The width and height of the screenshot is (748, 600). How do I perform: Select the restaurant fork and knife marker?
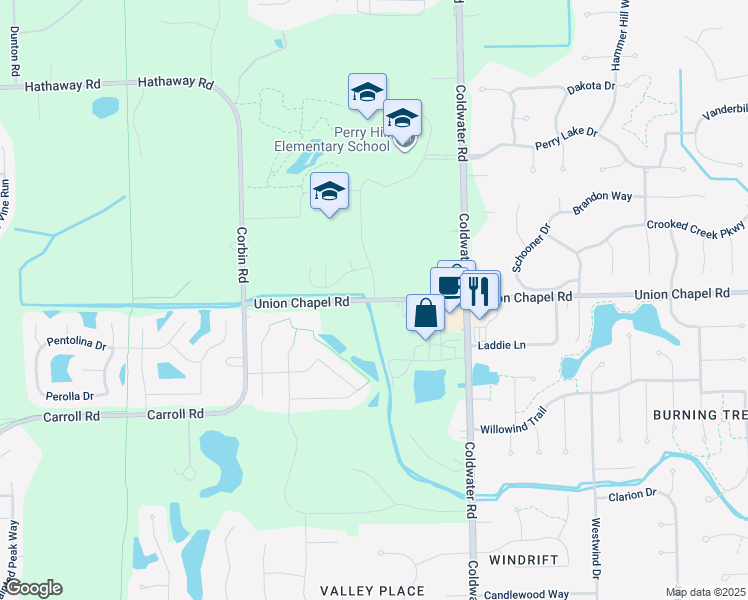(480, 290)
